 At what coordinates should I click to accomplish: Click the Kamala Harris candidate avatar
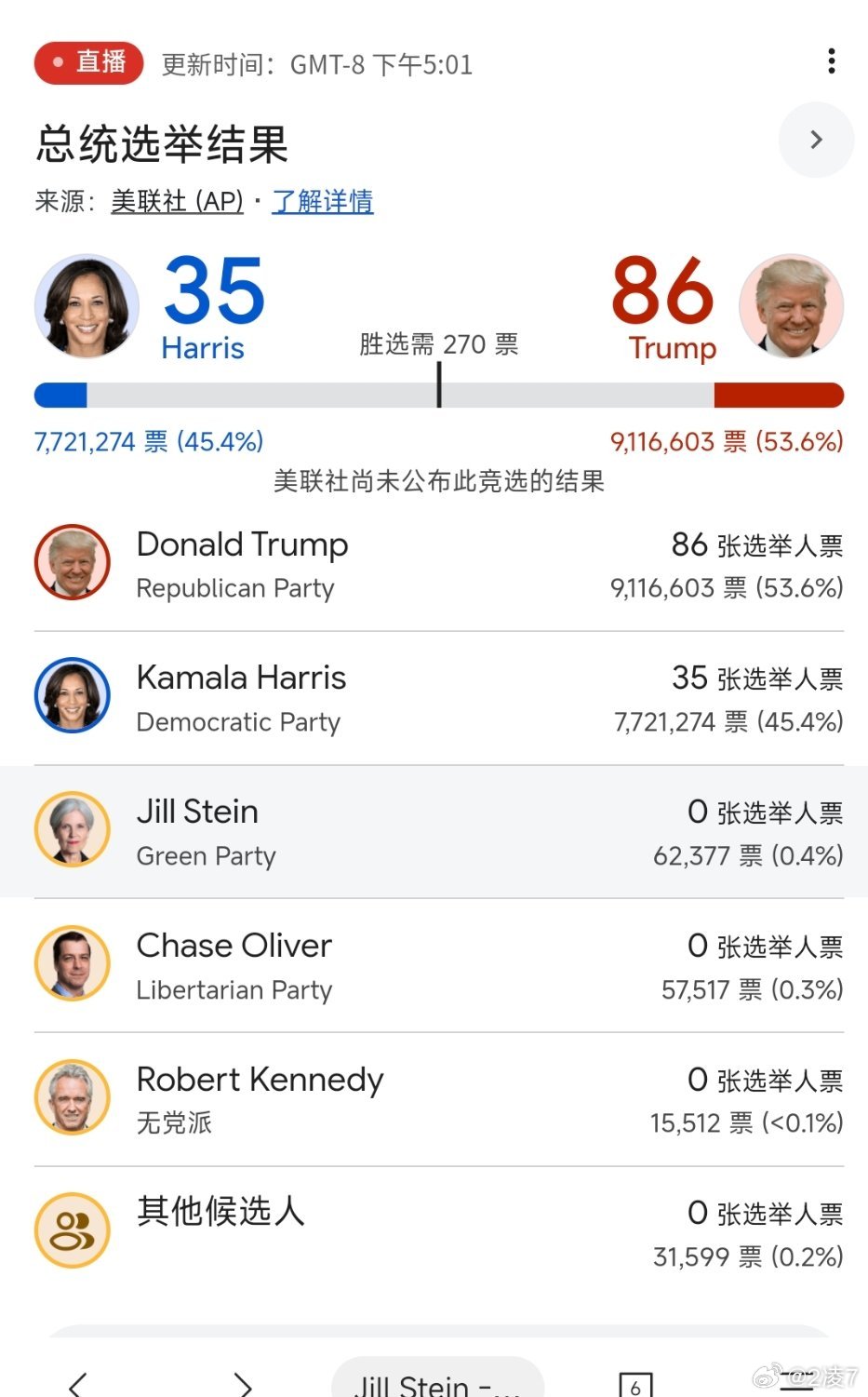coord(72,695)
